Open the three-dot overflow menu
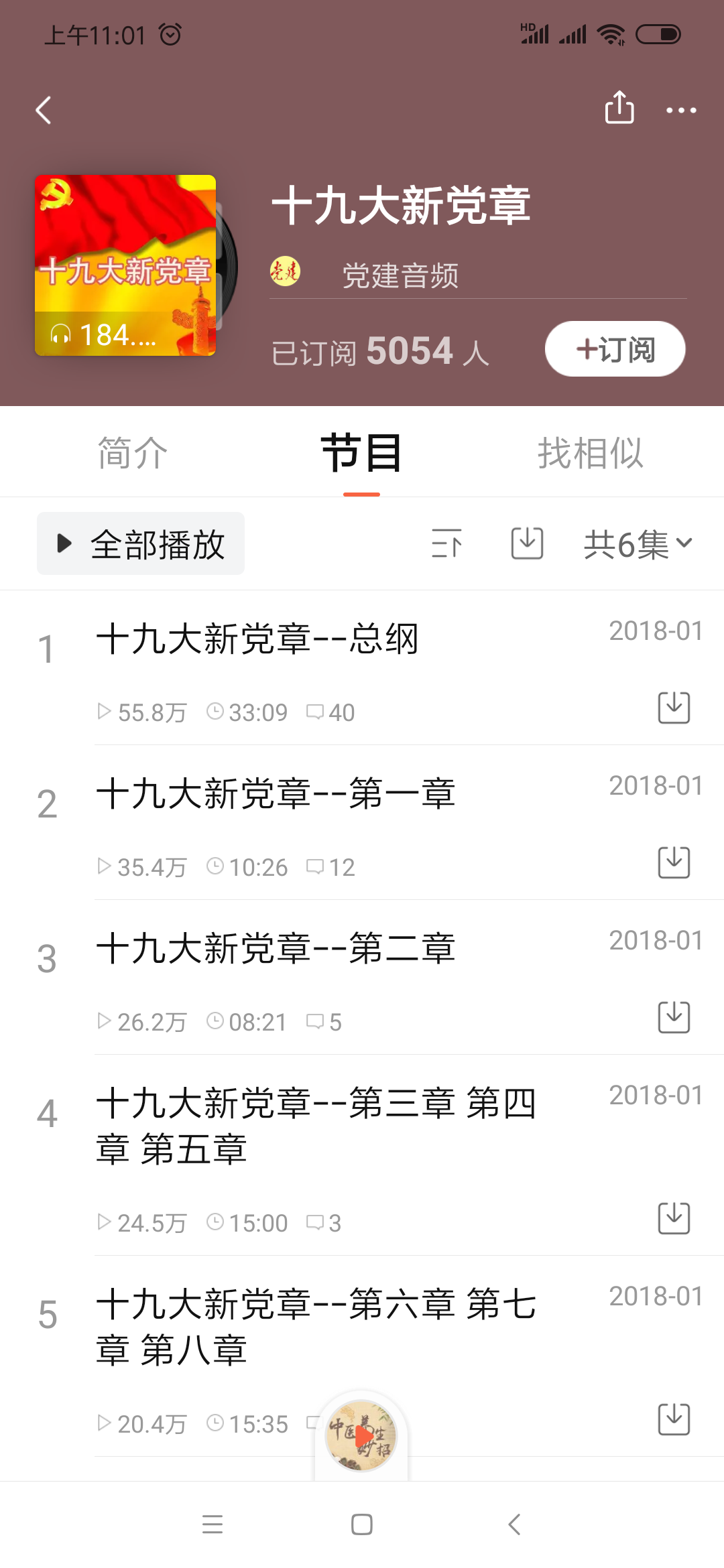Screen dimensions: 724x1568 click(681, 111)
